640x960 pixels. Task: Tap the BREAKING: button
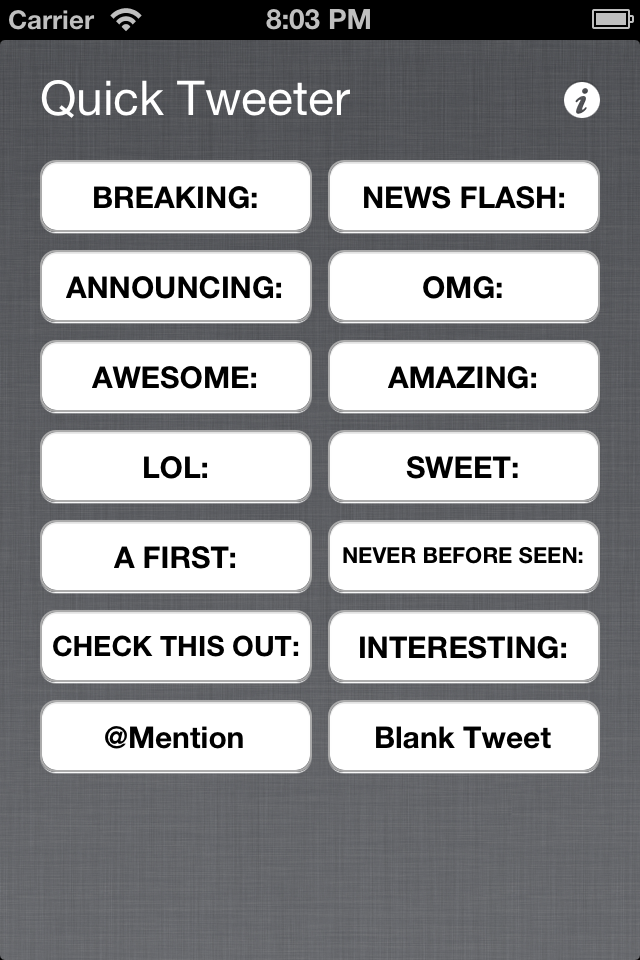(176, 197)
